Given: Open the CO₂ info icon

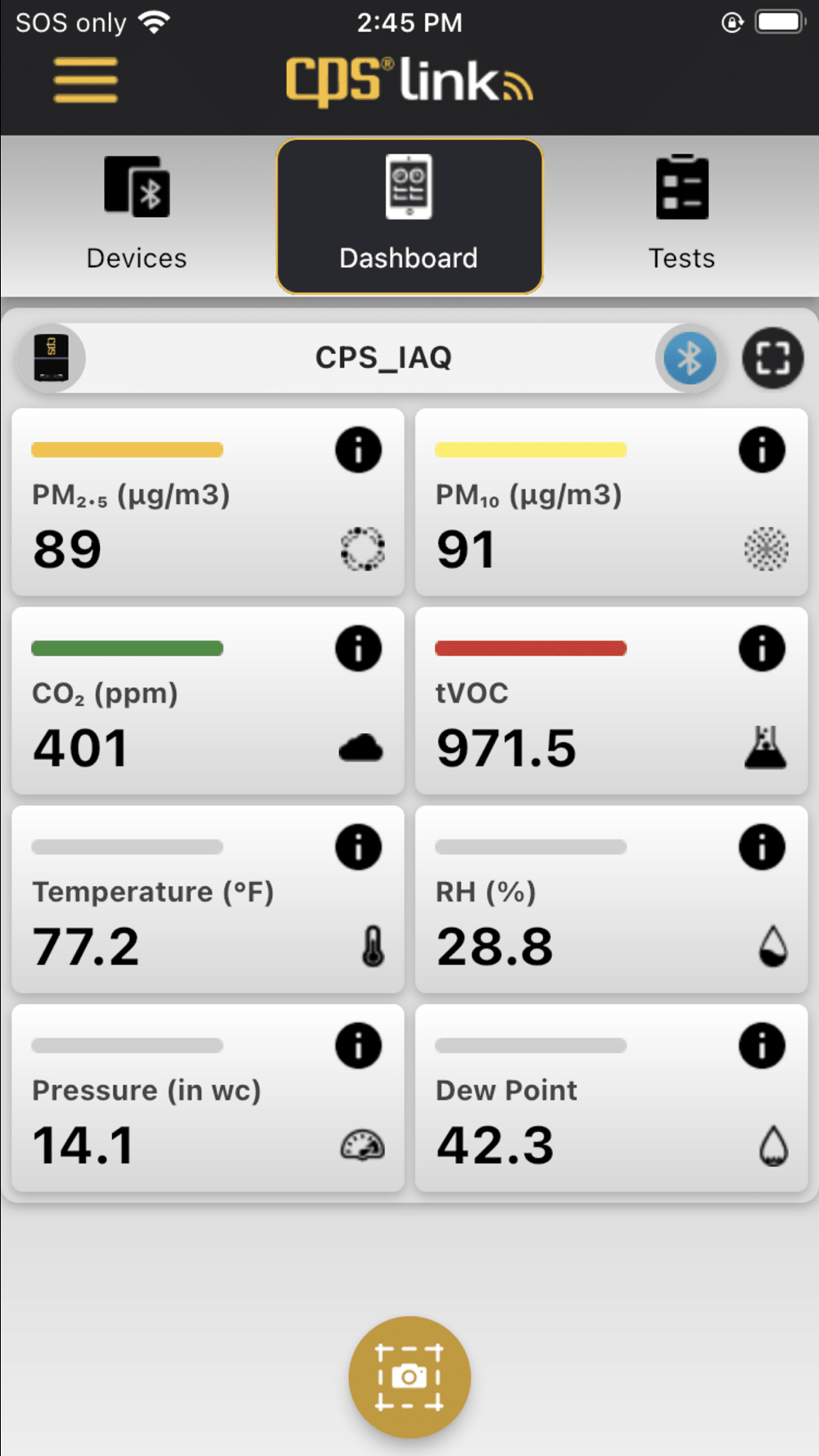Looking at the screenshot, I should tap(358, 649).
